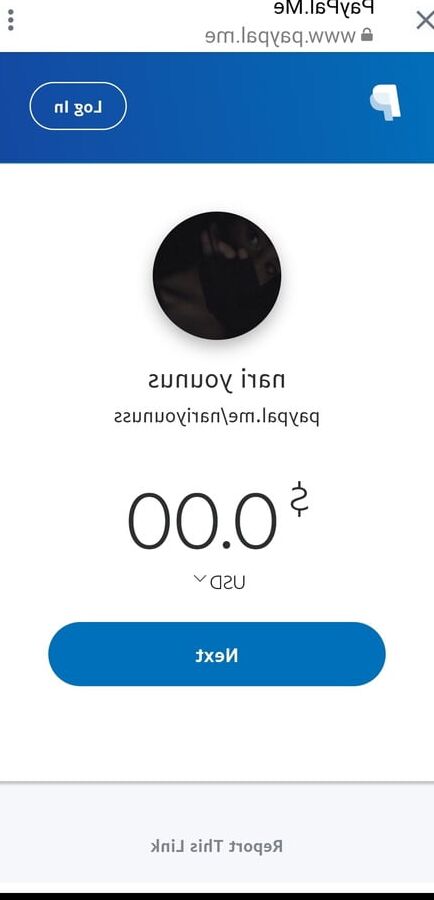
Task: Expand the USD currency dropdown
Action: click(219, 583)
